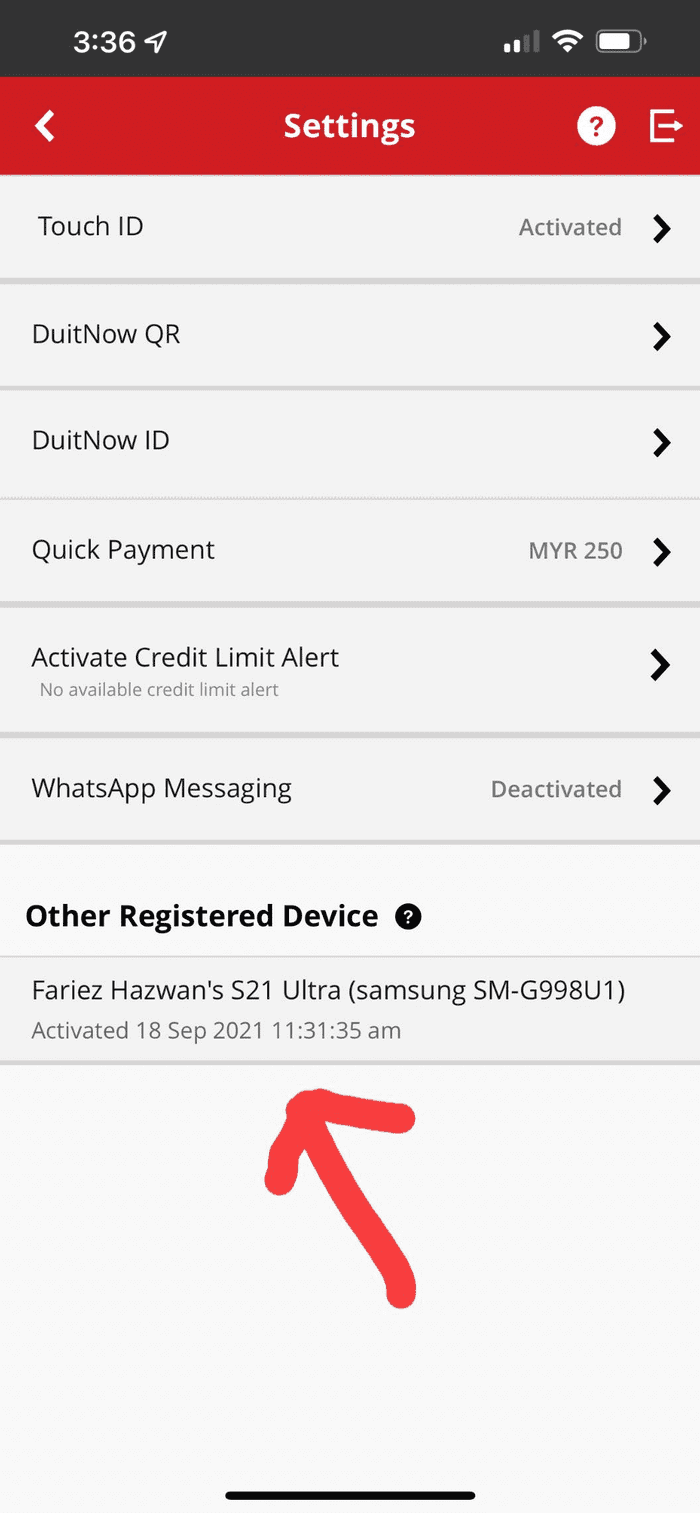Tap the logout icon in the header
The width and height of the screenshot is (700, 1513).
(665, 127)
